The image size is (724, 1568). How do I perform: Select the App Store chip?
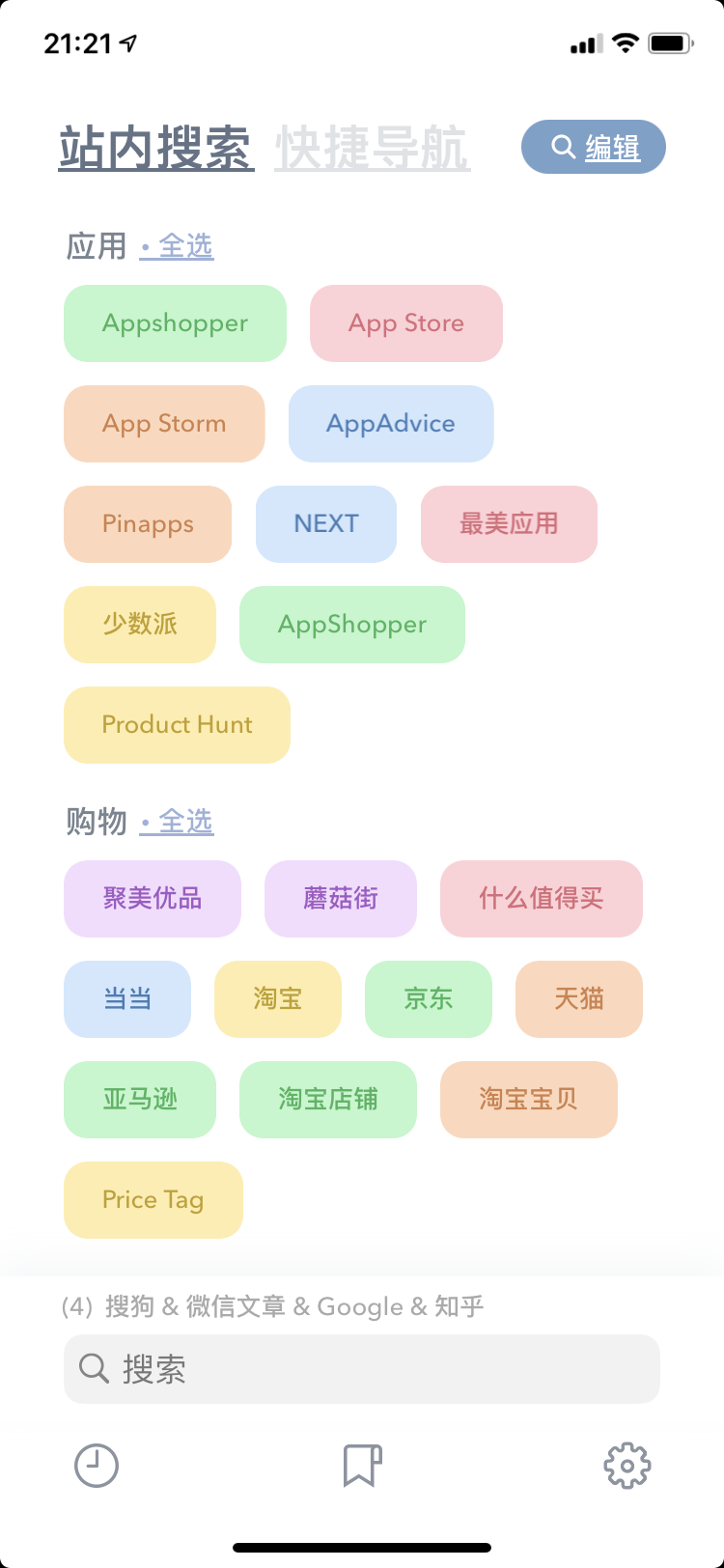(405, 323)
